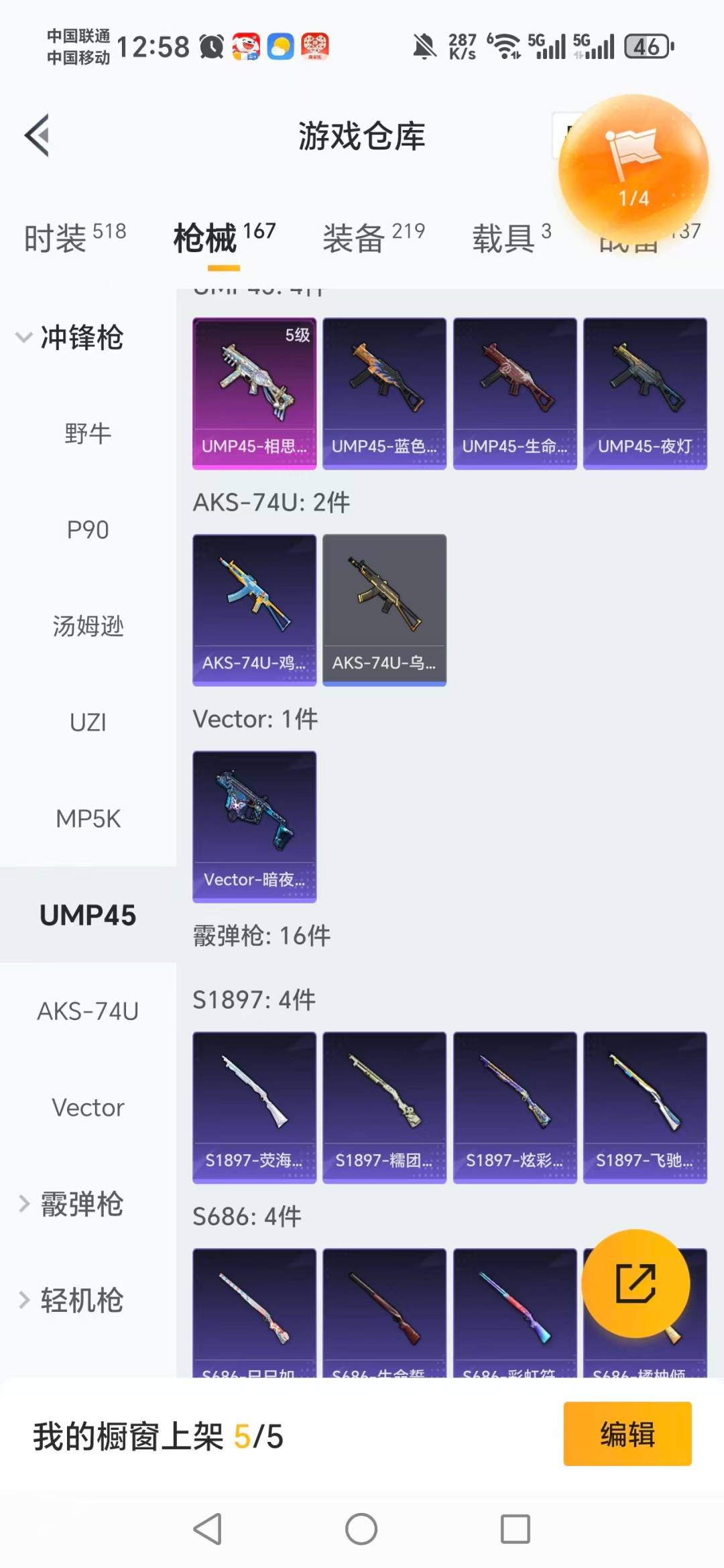Jump to 汤姆逊 in the sidebar
The width and height of the screenshot is (724, 1568).
click(x=88, y=626)
